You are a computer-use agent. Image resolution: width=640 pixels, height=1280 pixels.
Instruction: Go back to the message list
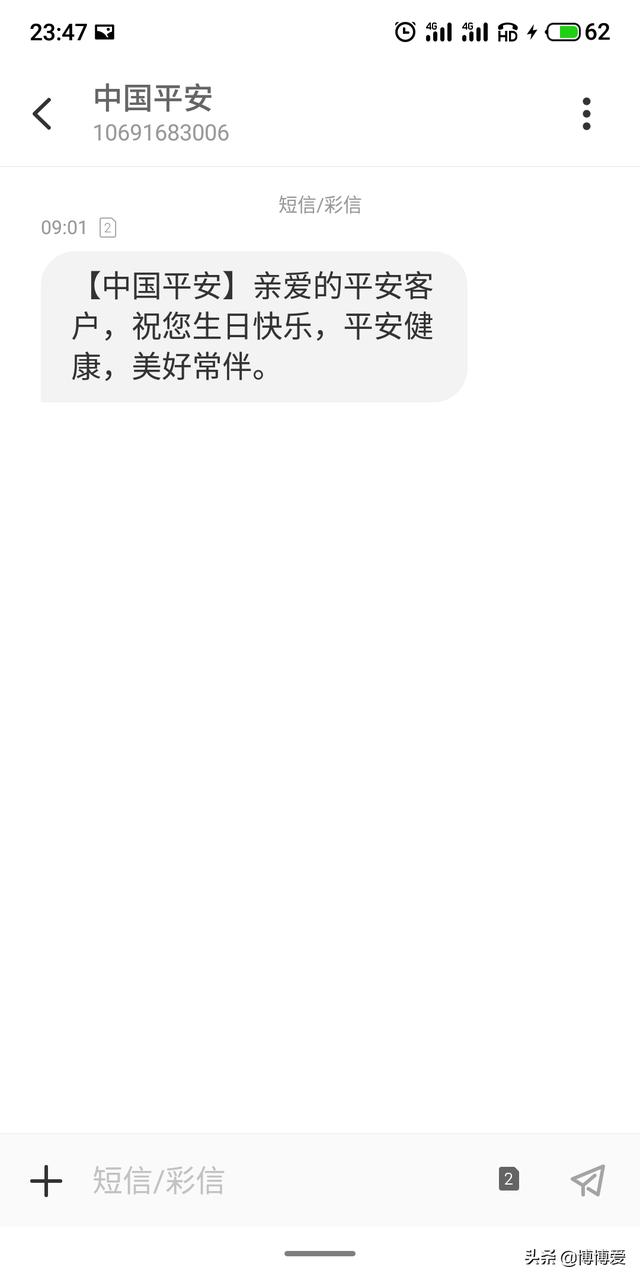tap(42, 114)
